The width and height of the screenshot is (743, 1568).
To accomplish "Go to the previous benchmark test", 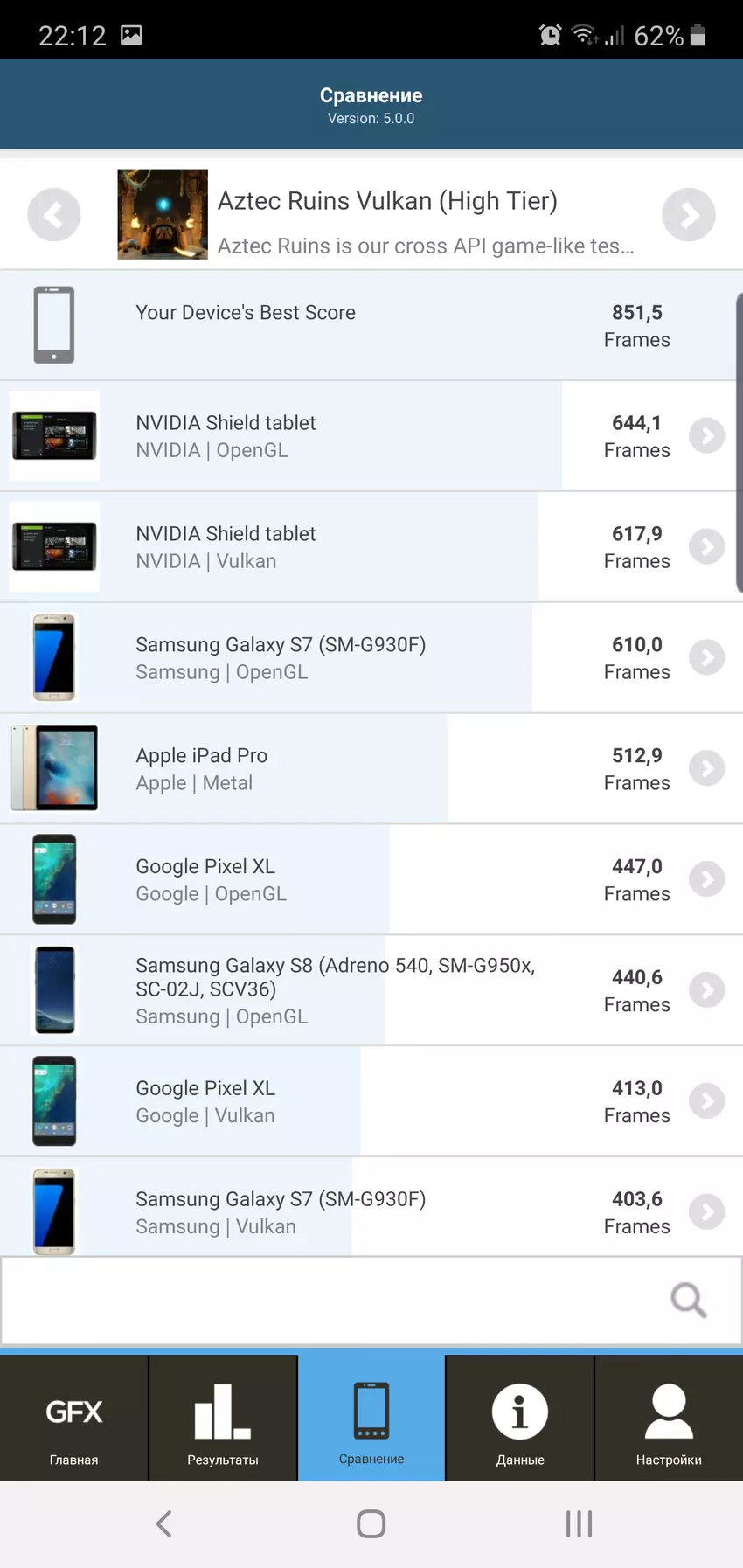I will point(54,214).
